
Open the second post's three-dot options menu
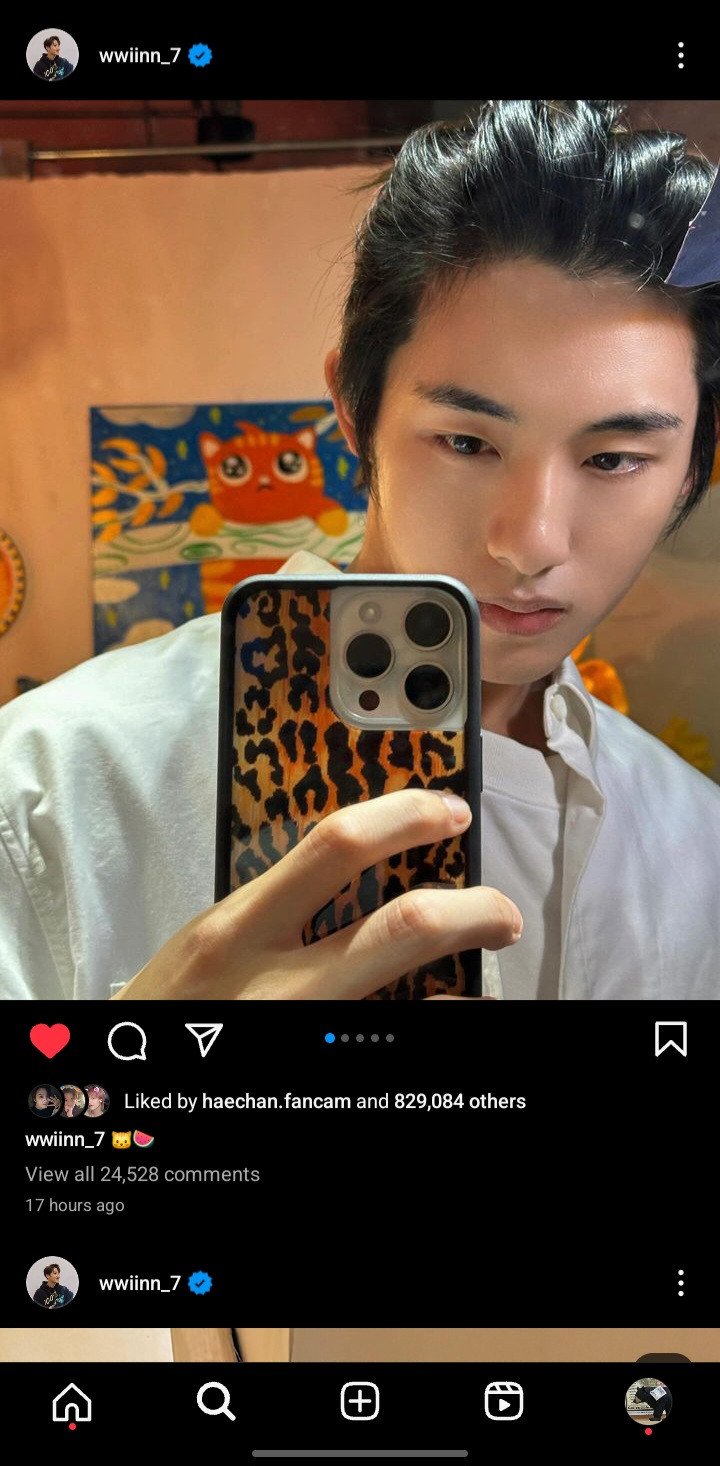(x=680, y=1283)
